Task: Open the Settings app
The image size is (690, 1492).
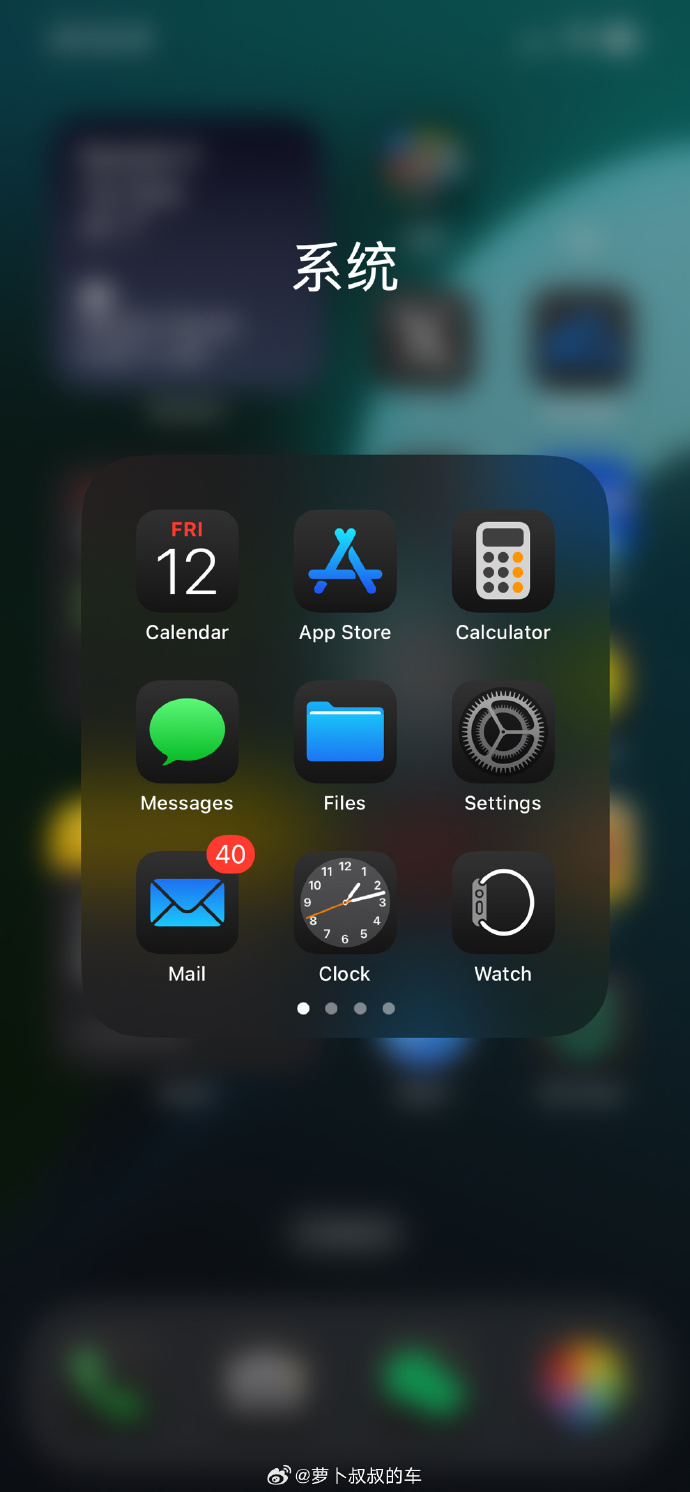Action: (503, 732)
